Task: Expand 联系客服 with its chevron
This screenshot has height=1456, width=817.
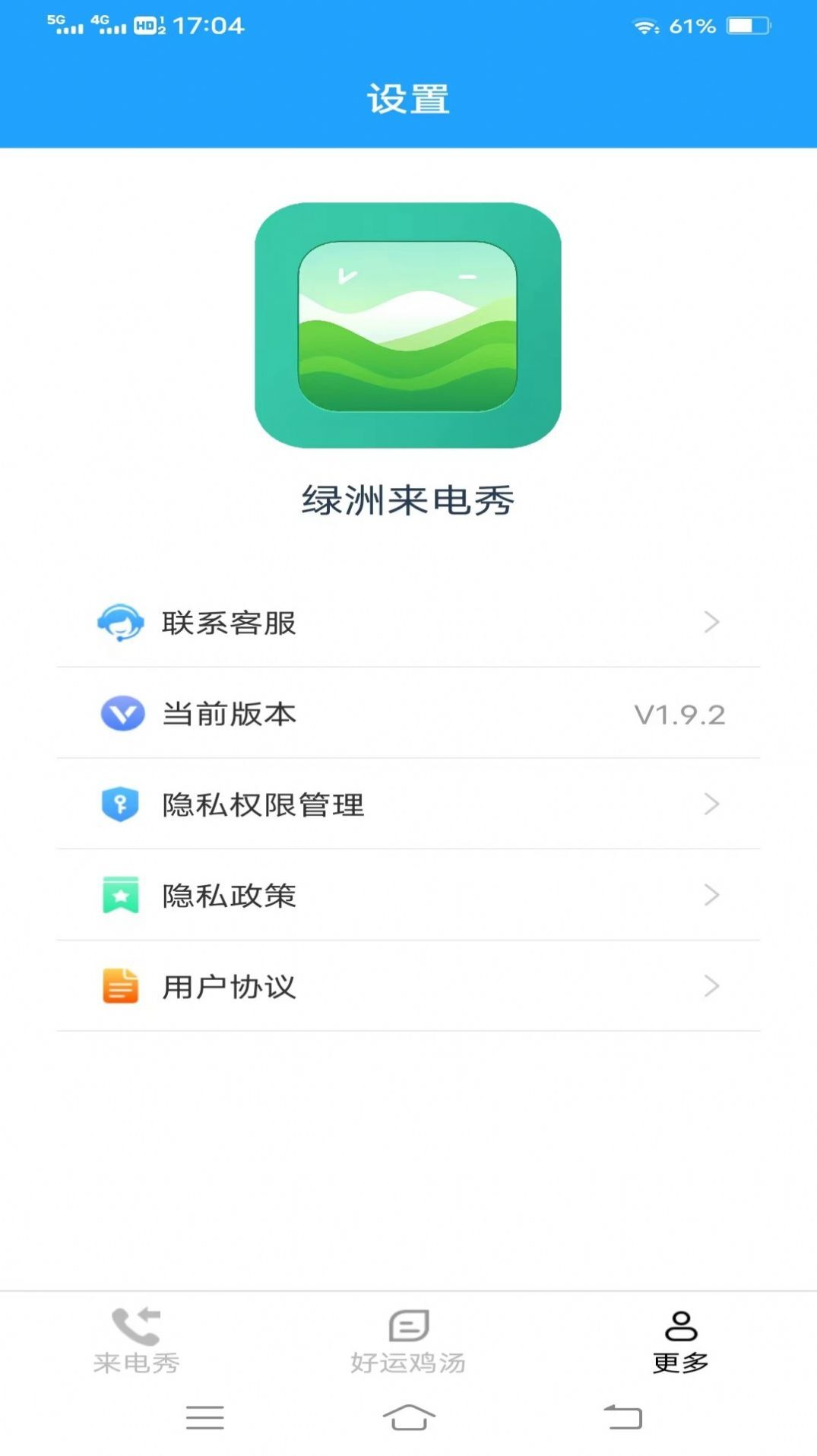Action: (x=711, y=622)
